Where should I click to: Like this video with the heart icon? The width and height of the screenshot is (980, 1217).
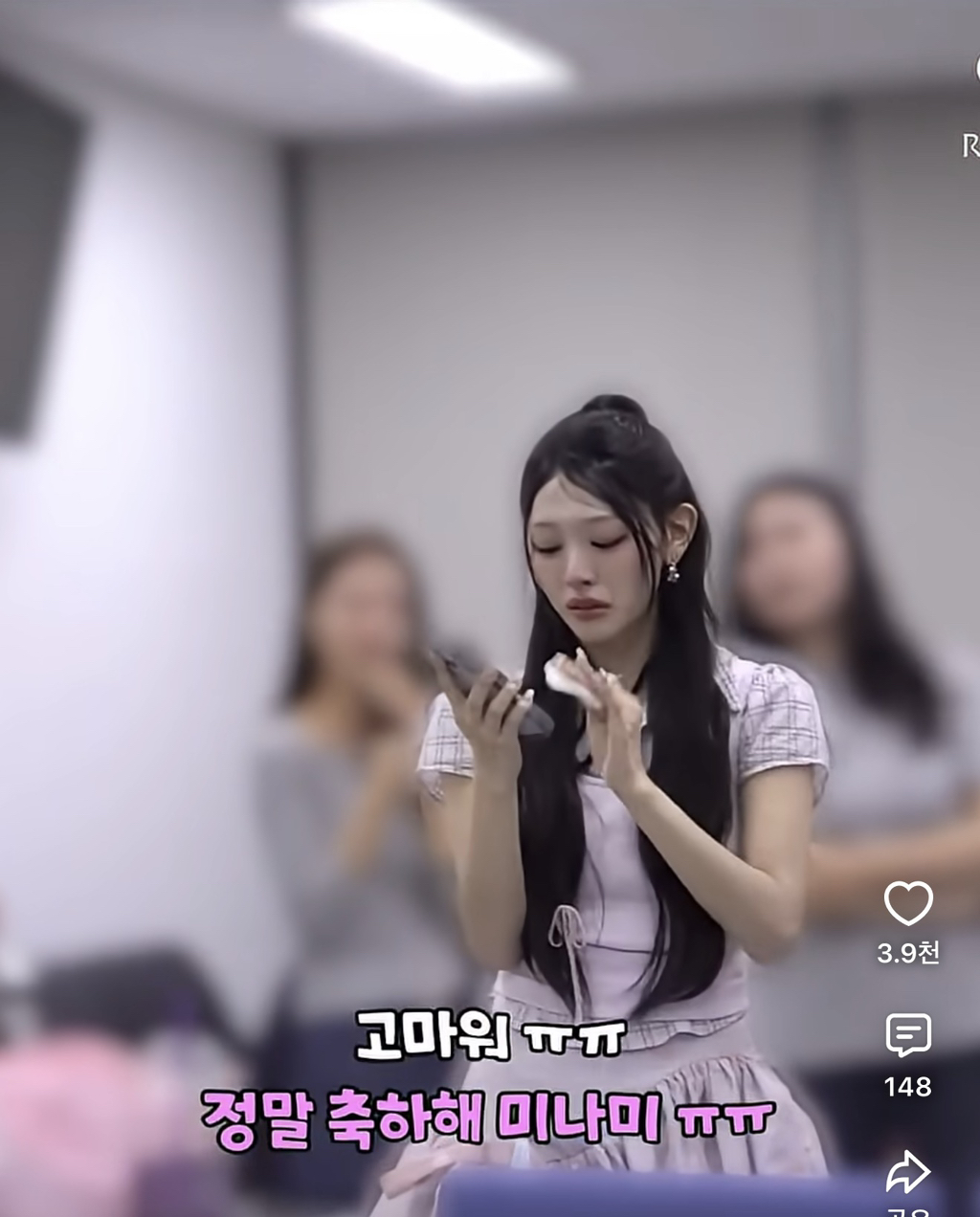[907, 903]
